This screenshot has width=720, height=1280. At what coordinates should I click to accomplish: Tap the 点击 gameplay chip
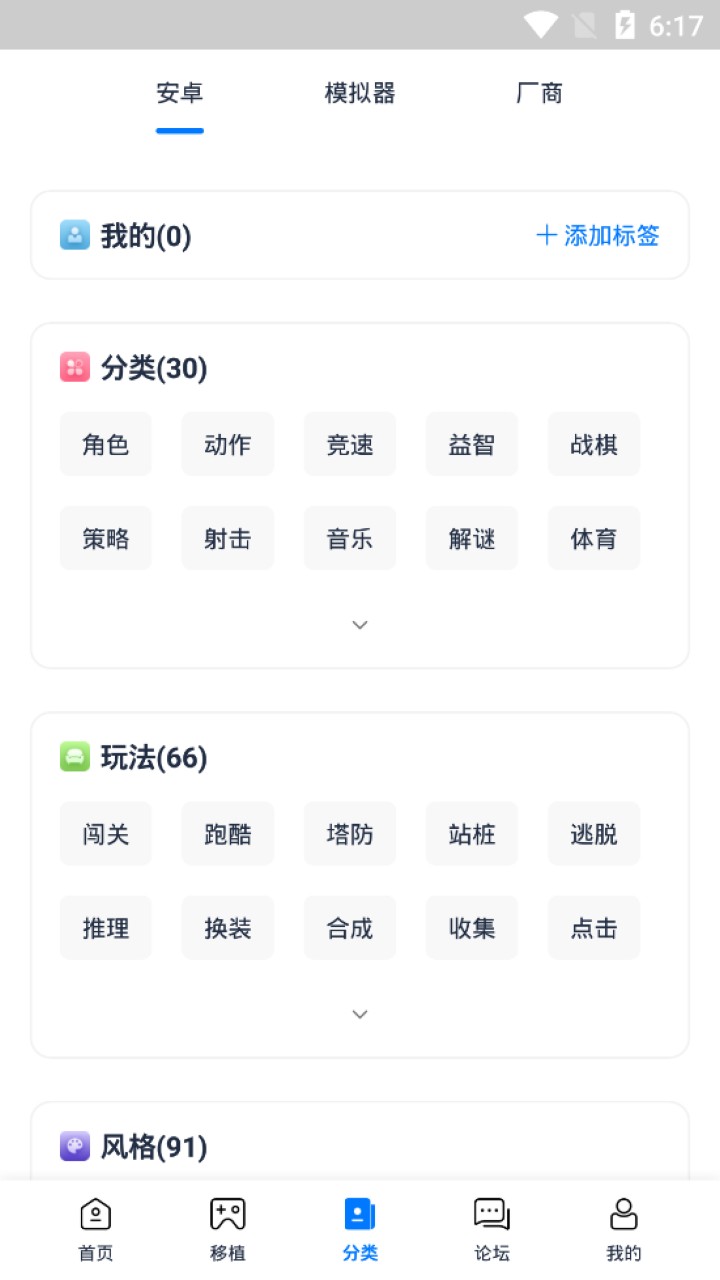pos(594,927)
